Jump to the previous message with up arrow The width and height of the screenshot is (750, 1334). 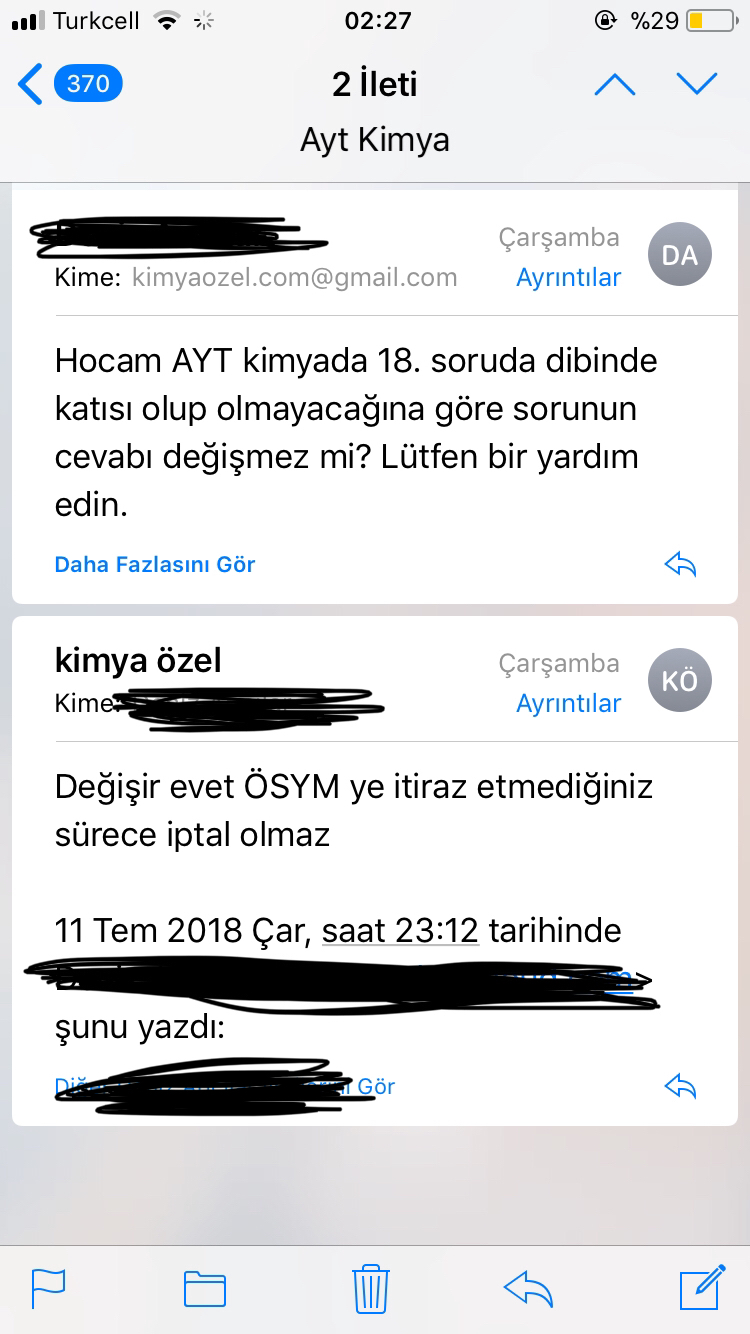click(x=614, y=85)
